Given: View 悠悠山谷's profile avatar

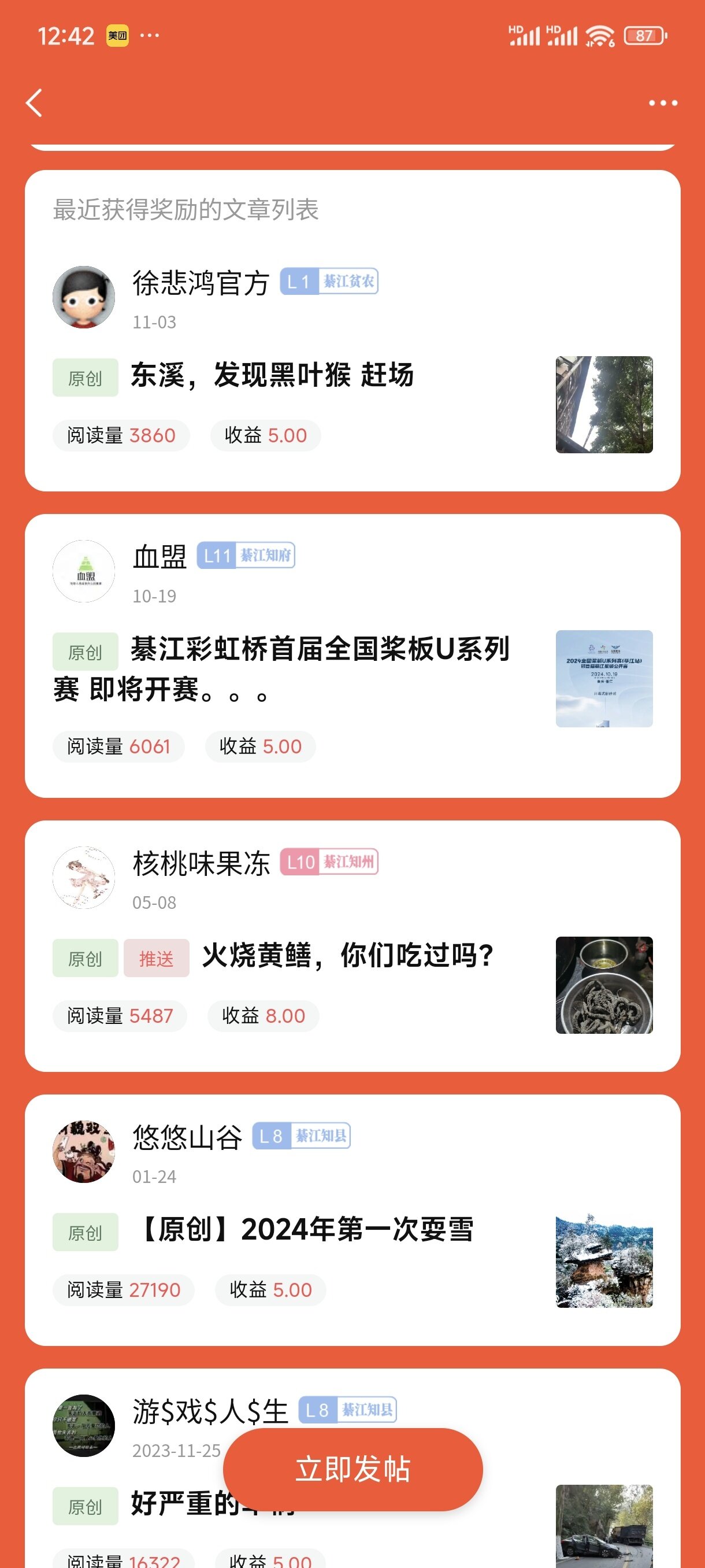Looking at the screenshot, I should point(84,1151).
